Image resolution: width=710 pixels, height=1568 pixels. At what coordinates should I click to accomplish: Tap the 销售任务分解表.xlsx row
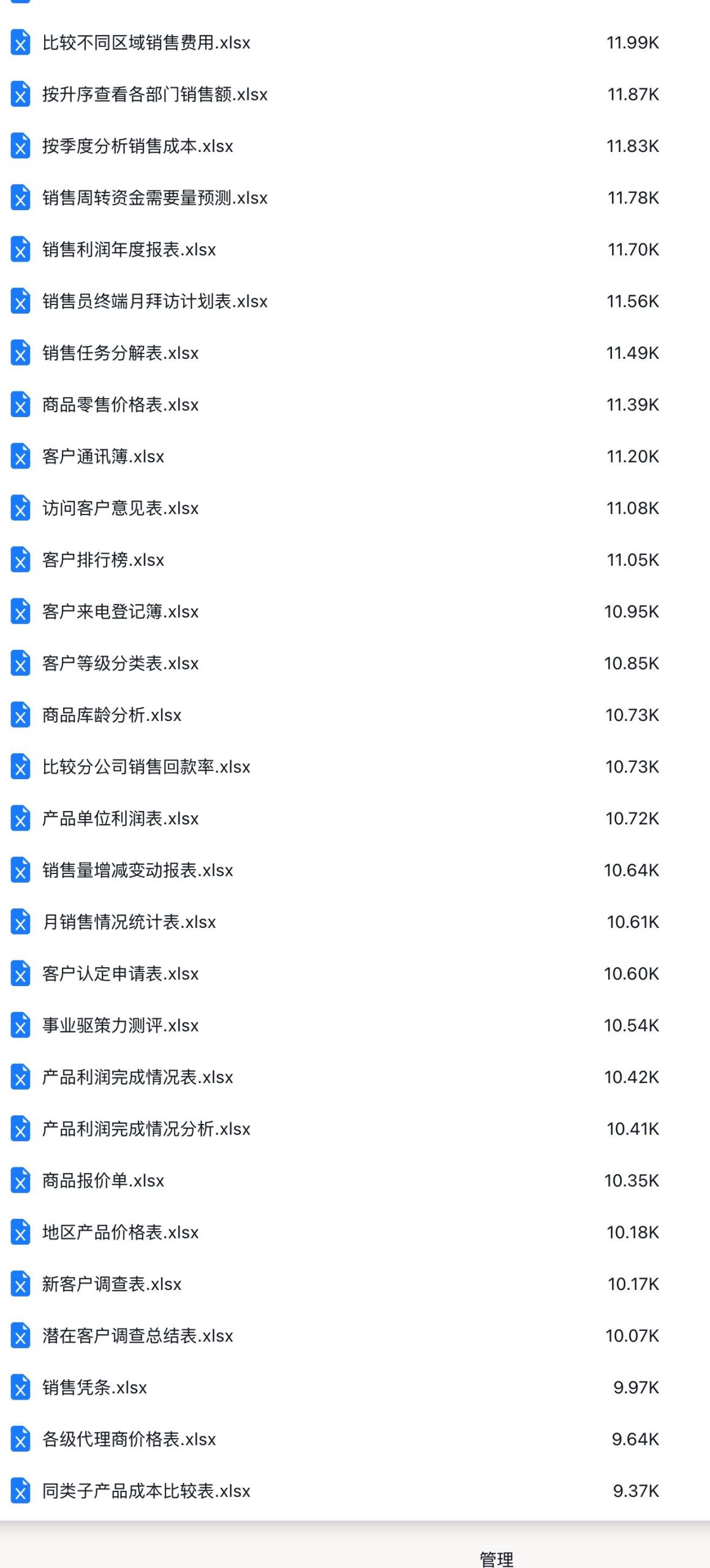tap(121, 353)
